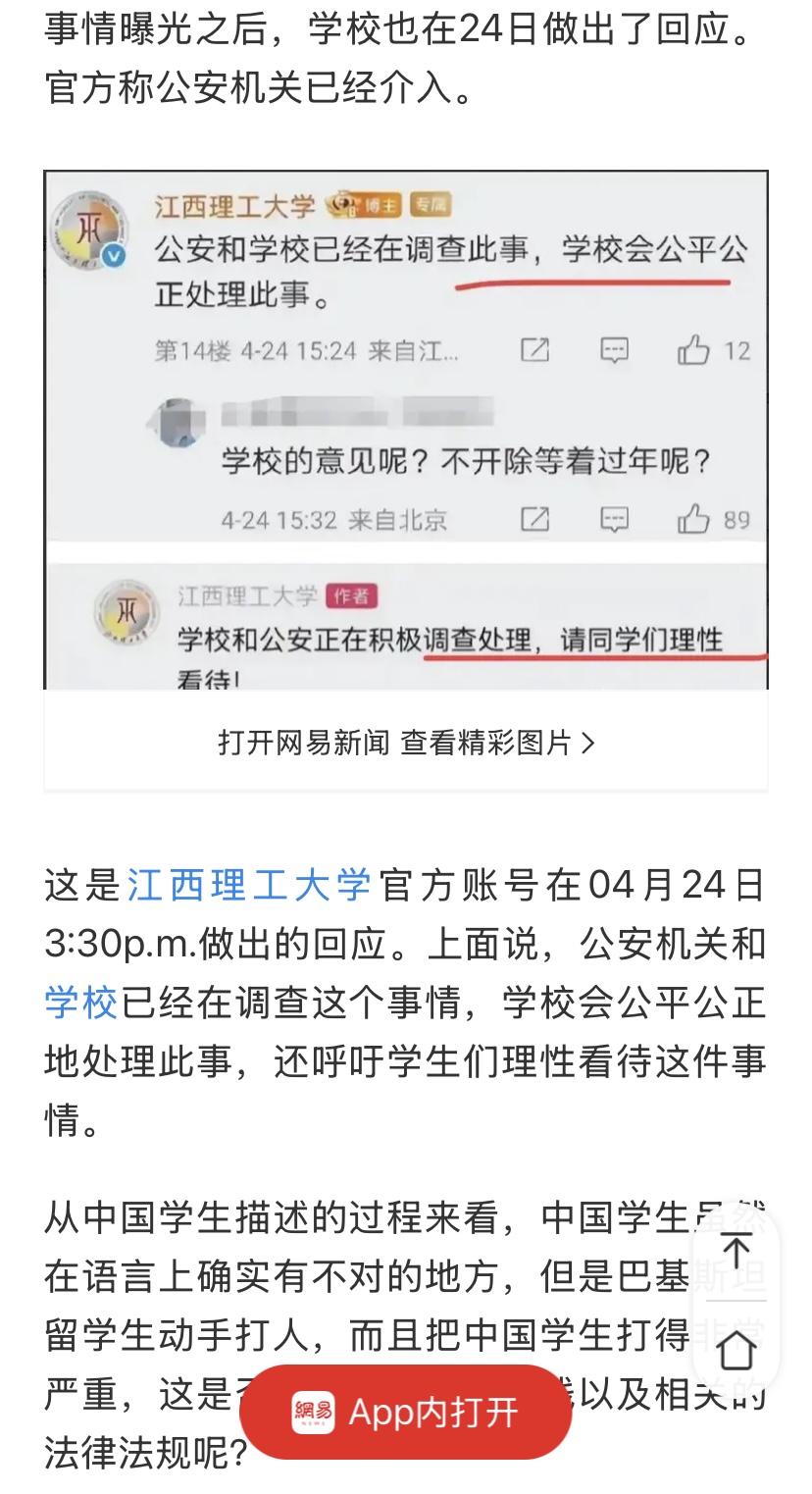Tap the App内打开 red button
This screenshot has width=812, height=1494.
tap(405, 1413)
